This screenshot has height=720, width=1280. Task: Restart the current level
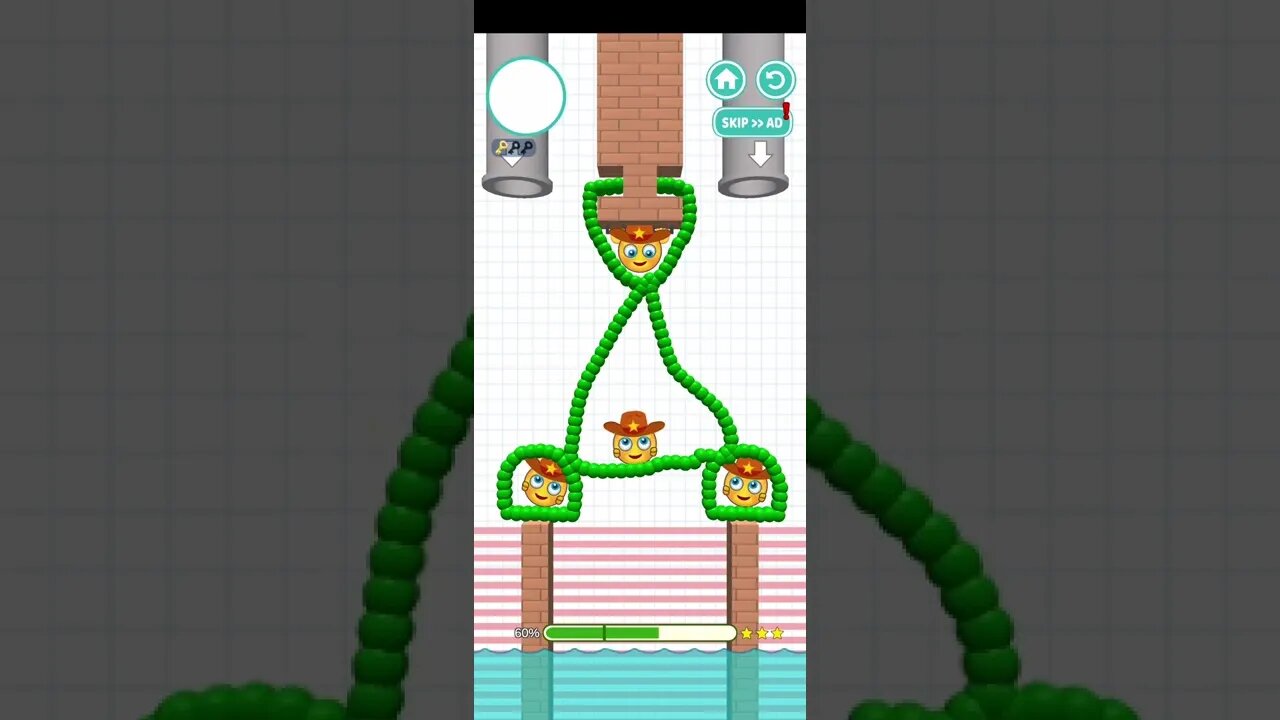(x=775, y=80)
